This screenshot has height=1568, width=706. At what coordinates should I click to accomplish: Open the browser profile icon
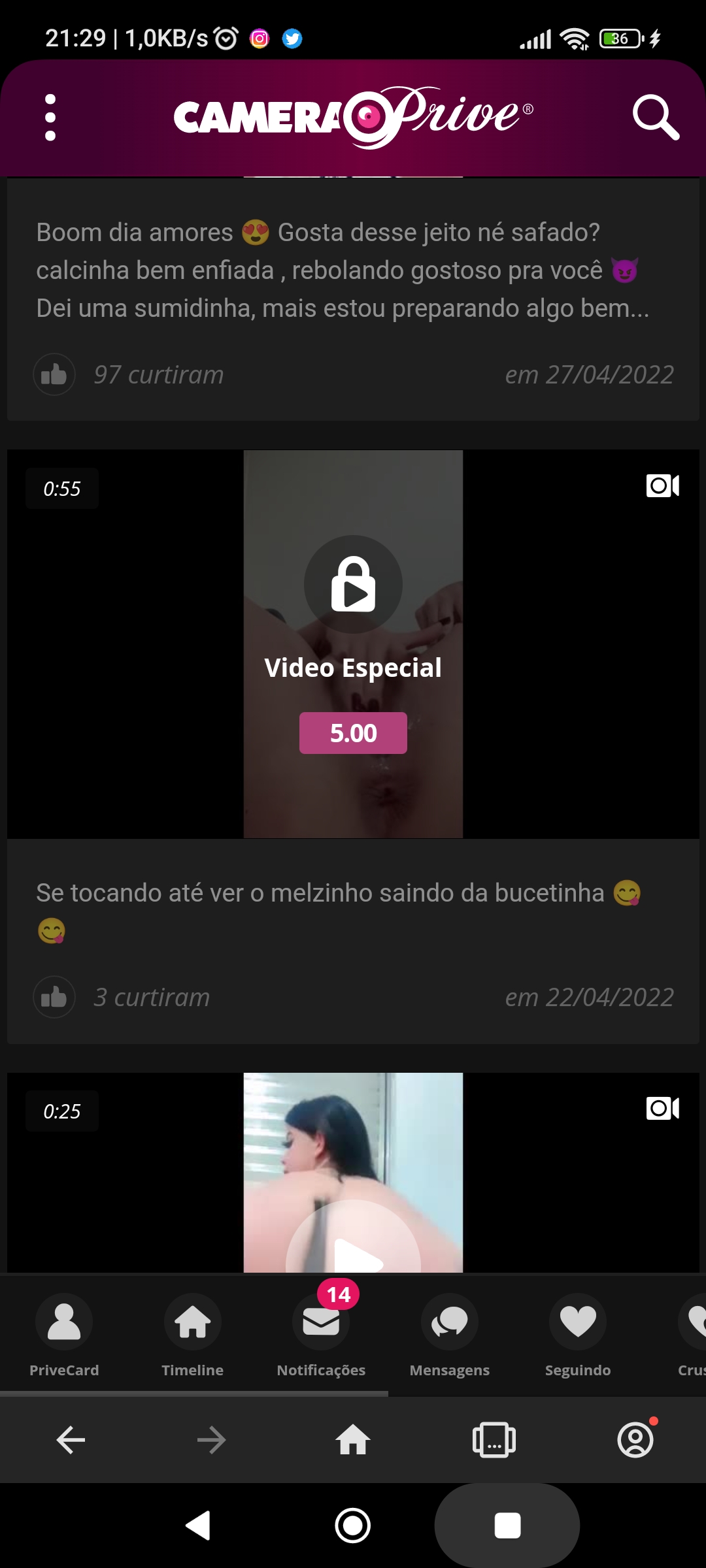click(x=635, y=1439)
